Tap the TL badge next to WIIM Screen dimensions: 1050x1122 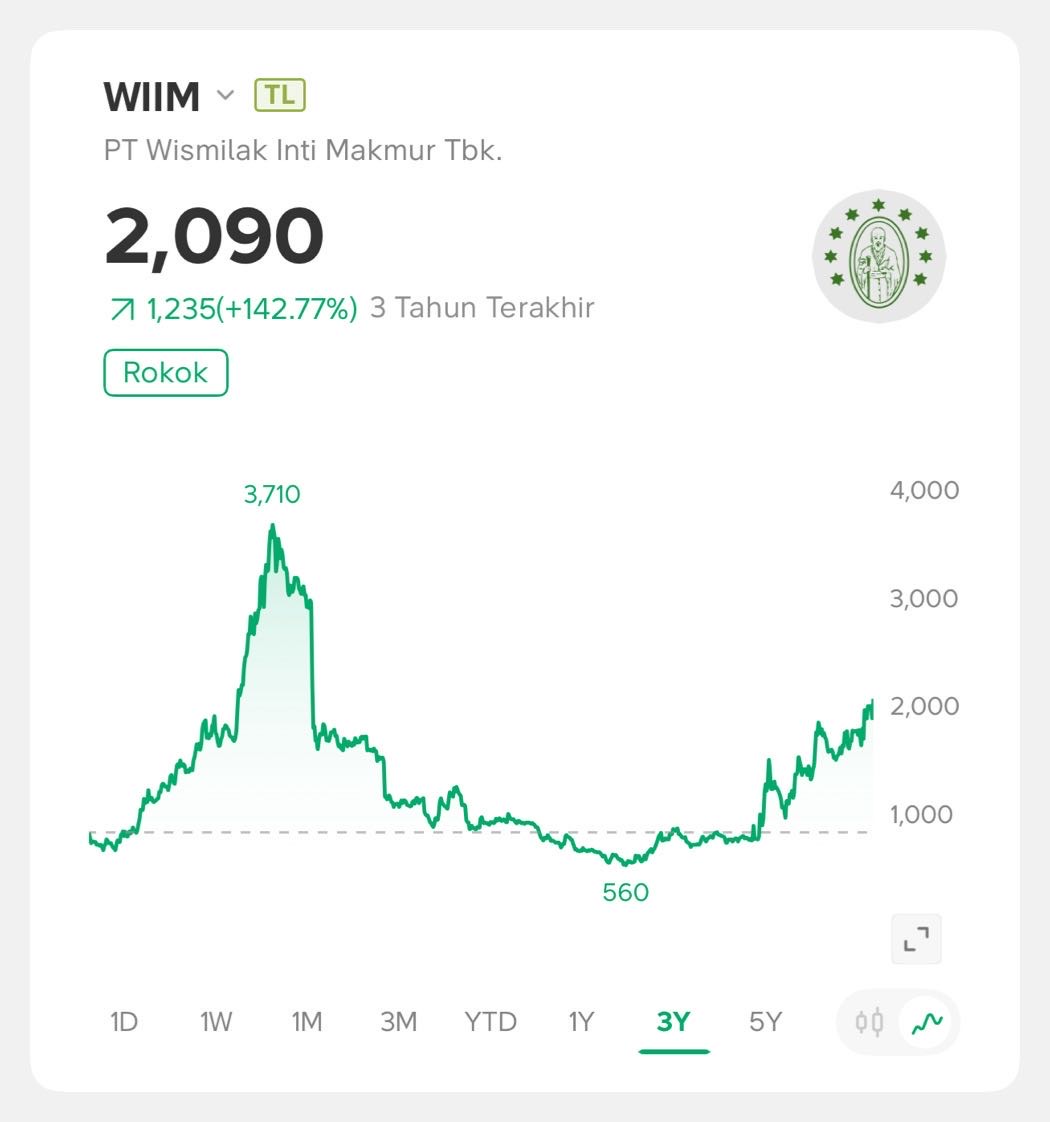[280, 95]
